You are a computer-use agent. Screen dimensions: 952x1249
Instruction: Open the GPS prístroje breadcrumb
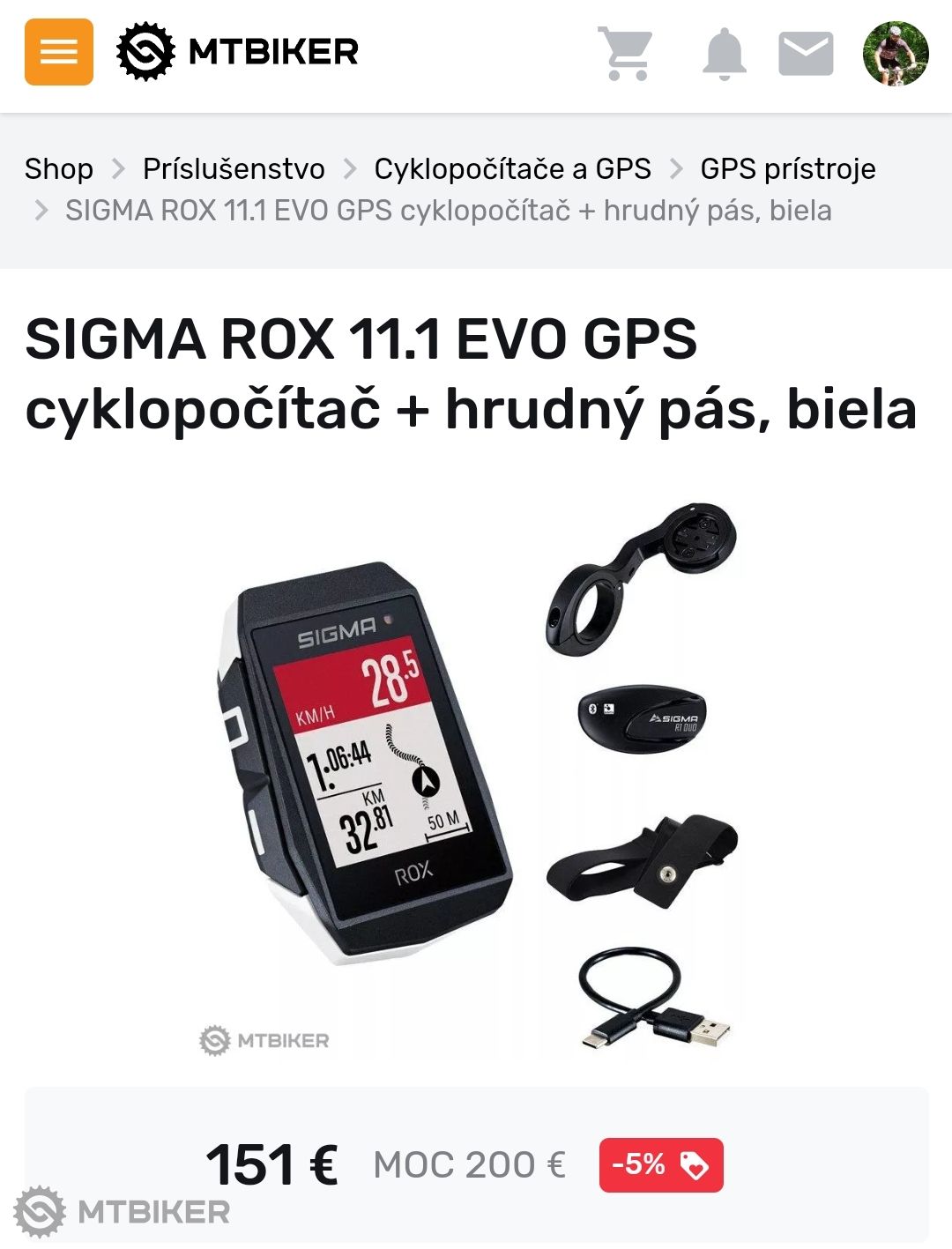(788, 168)
